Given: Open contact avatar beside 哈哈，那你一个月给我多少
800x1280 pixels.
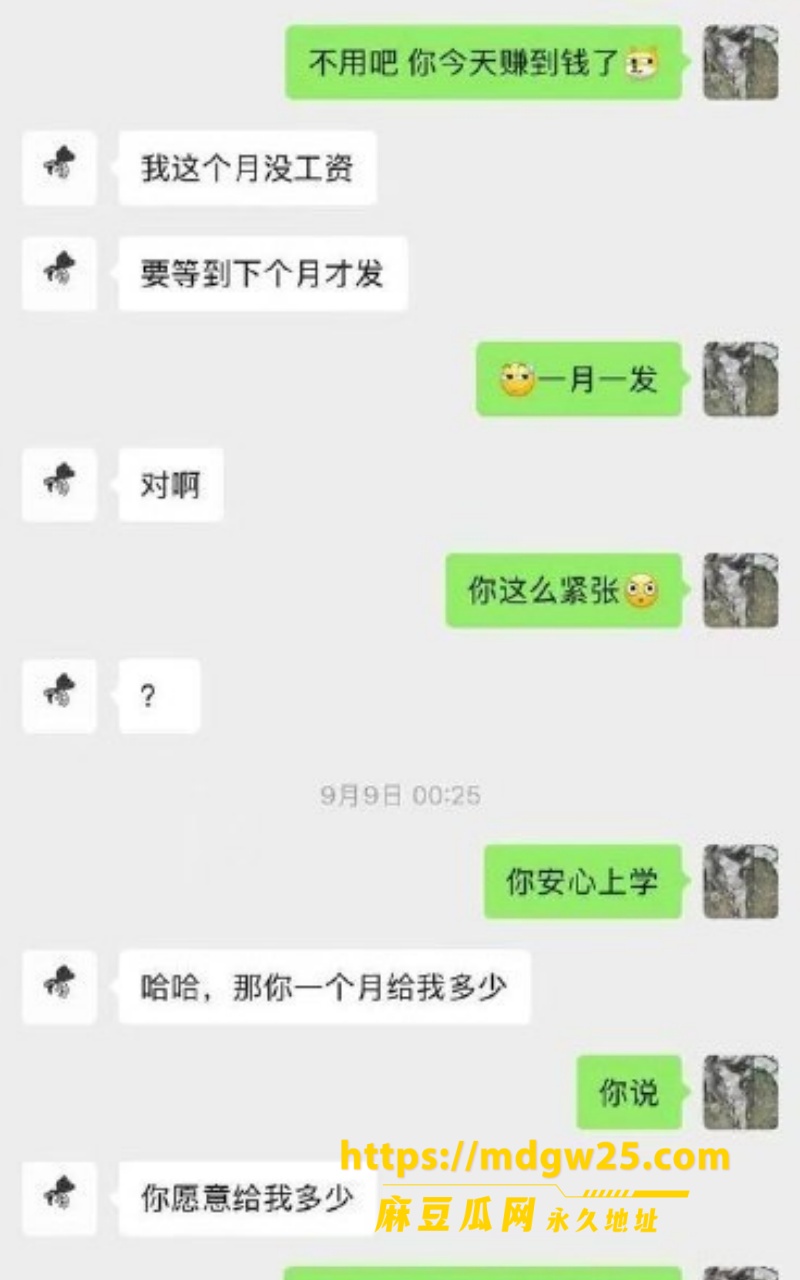Looking at the screenshot, I should point(60,987).
